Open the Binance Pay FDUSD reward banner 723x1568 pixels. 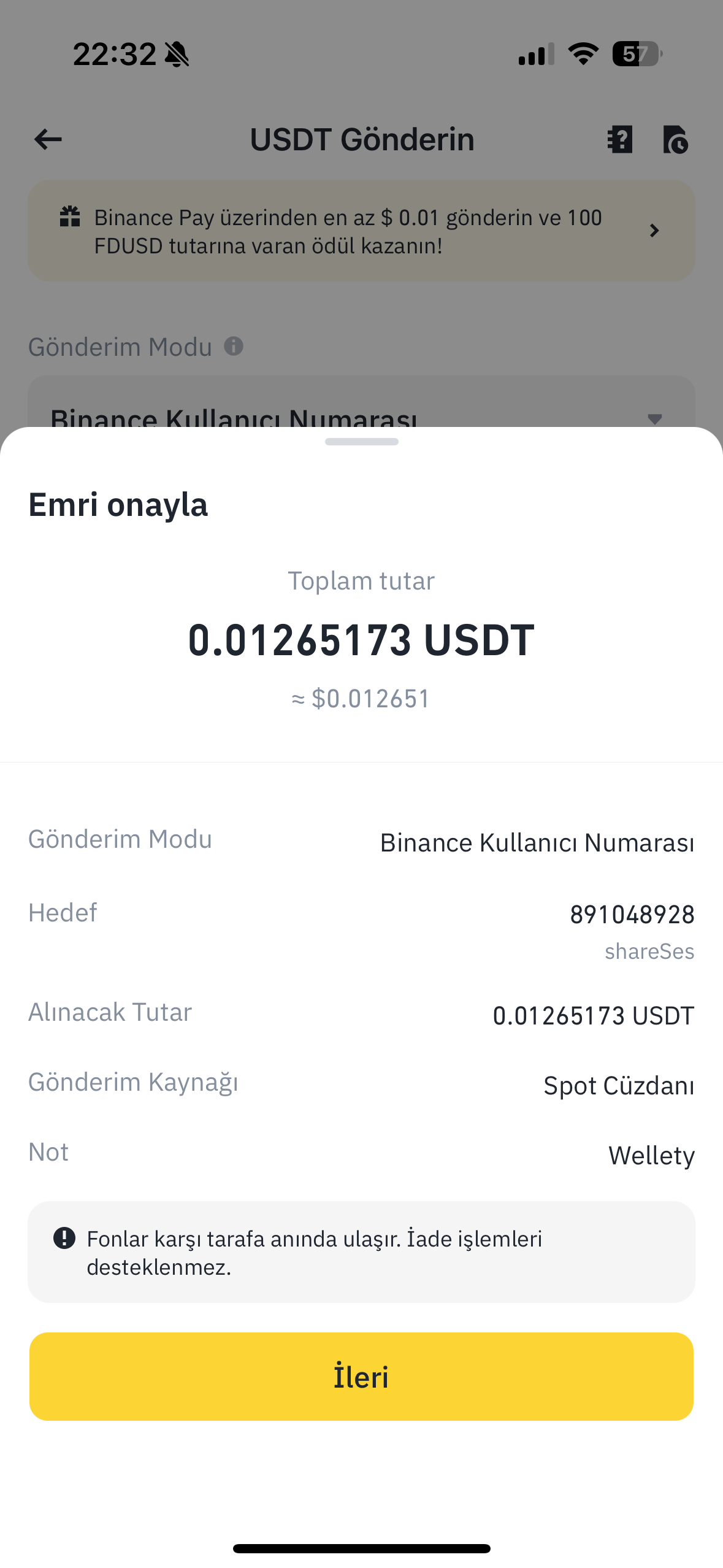tap(361, 231)
